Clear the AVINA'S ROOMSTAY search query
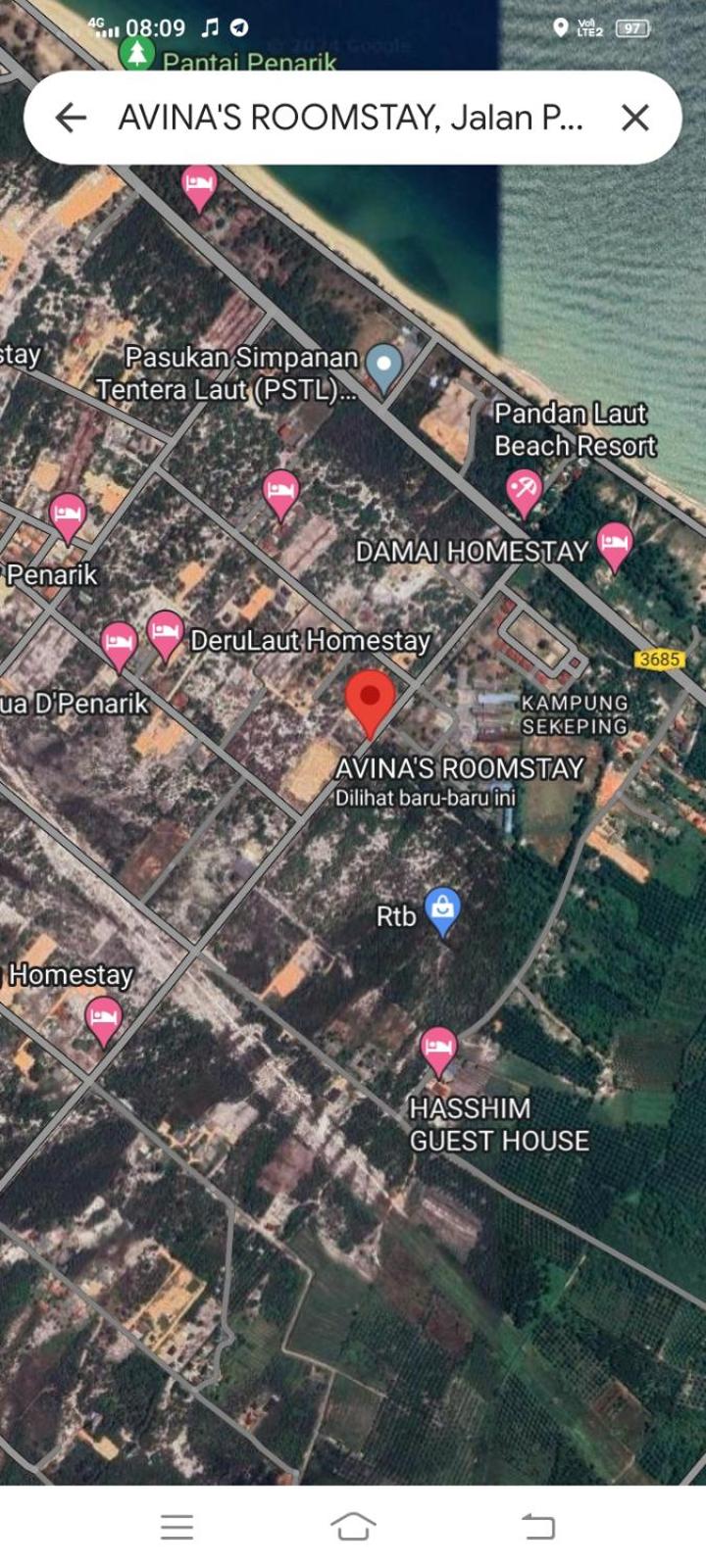 tap(635, 118)
